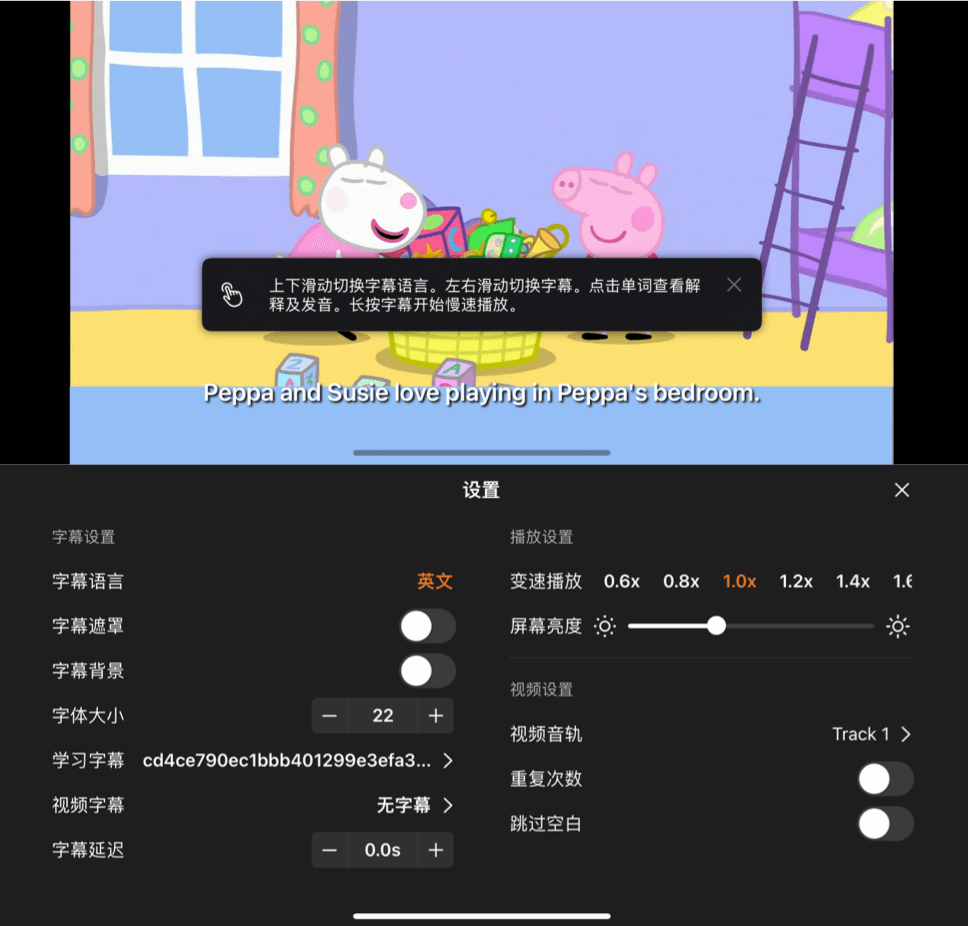The image size is (968, 926).
Task: Open 视频字幕 options showing 无字幕
Action: (414, 805)
